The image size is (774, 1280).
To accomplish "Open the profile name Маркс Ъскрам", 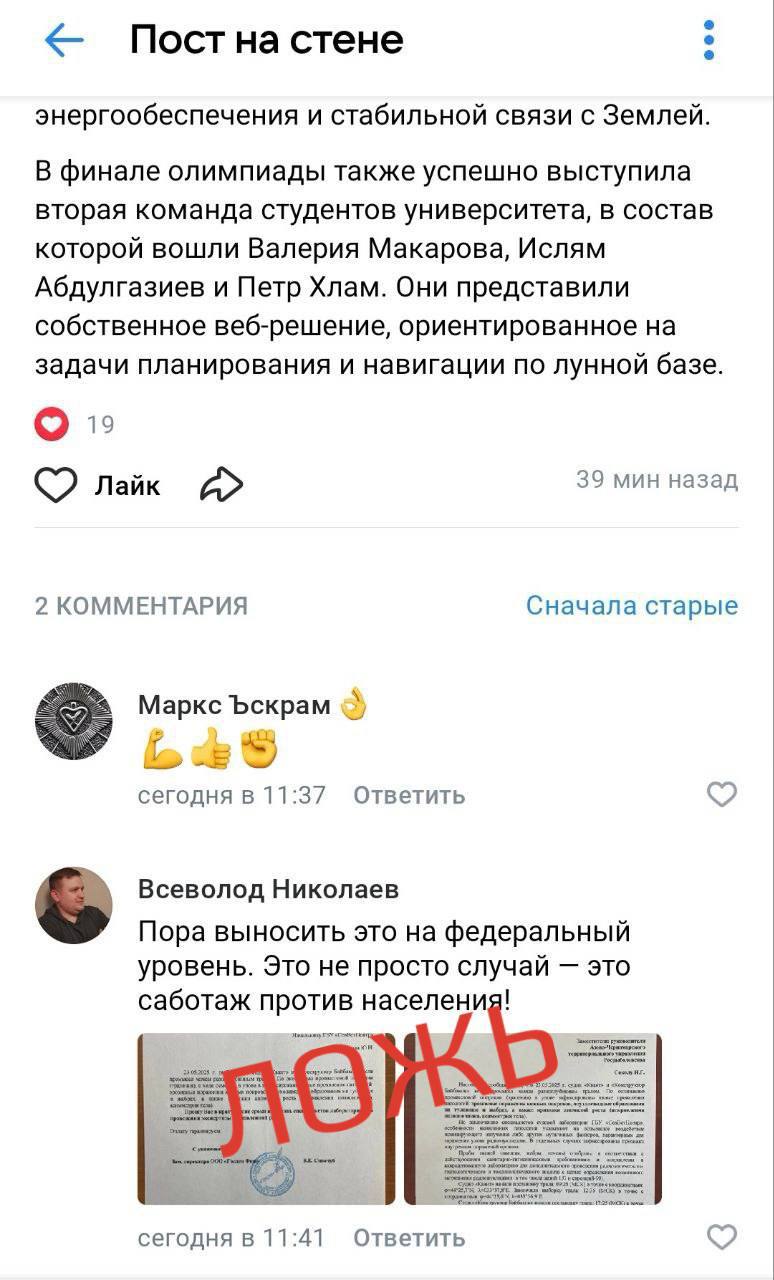I will (234, 705).
